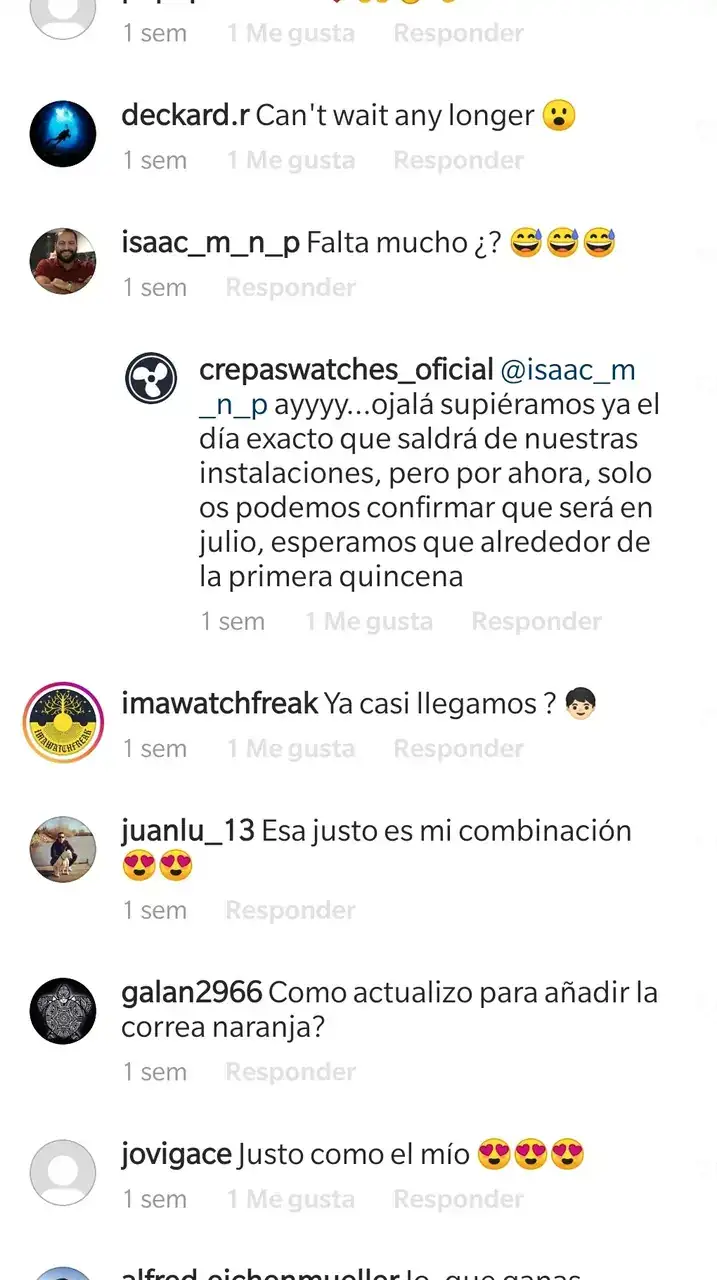View likes on jovigace's comment

(x=290, y=1198)
